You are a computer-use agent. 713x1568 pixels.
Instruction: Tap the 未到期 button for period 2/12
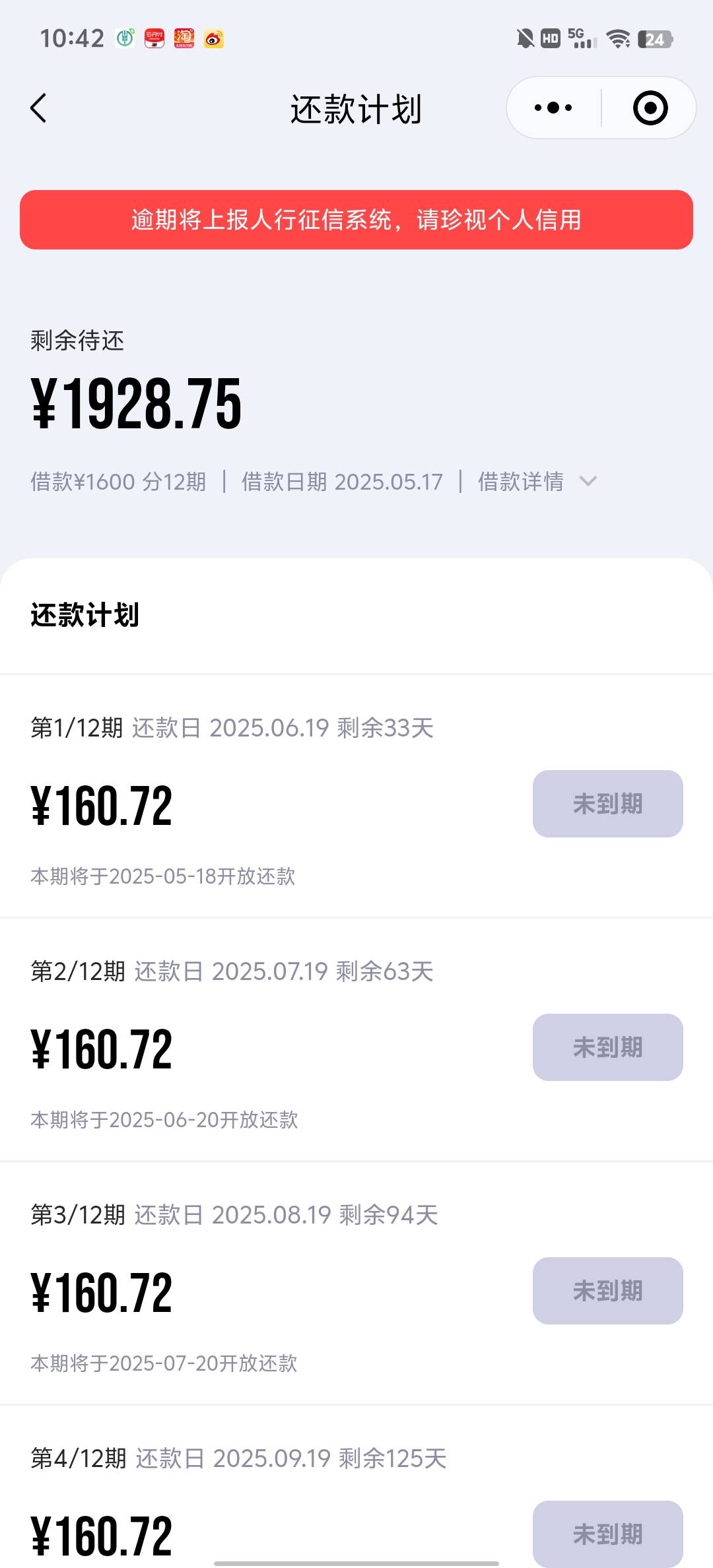pos(608,1047)
